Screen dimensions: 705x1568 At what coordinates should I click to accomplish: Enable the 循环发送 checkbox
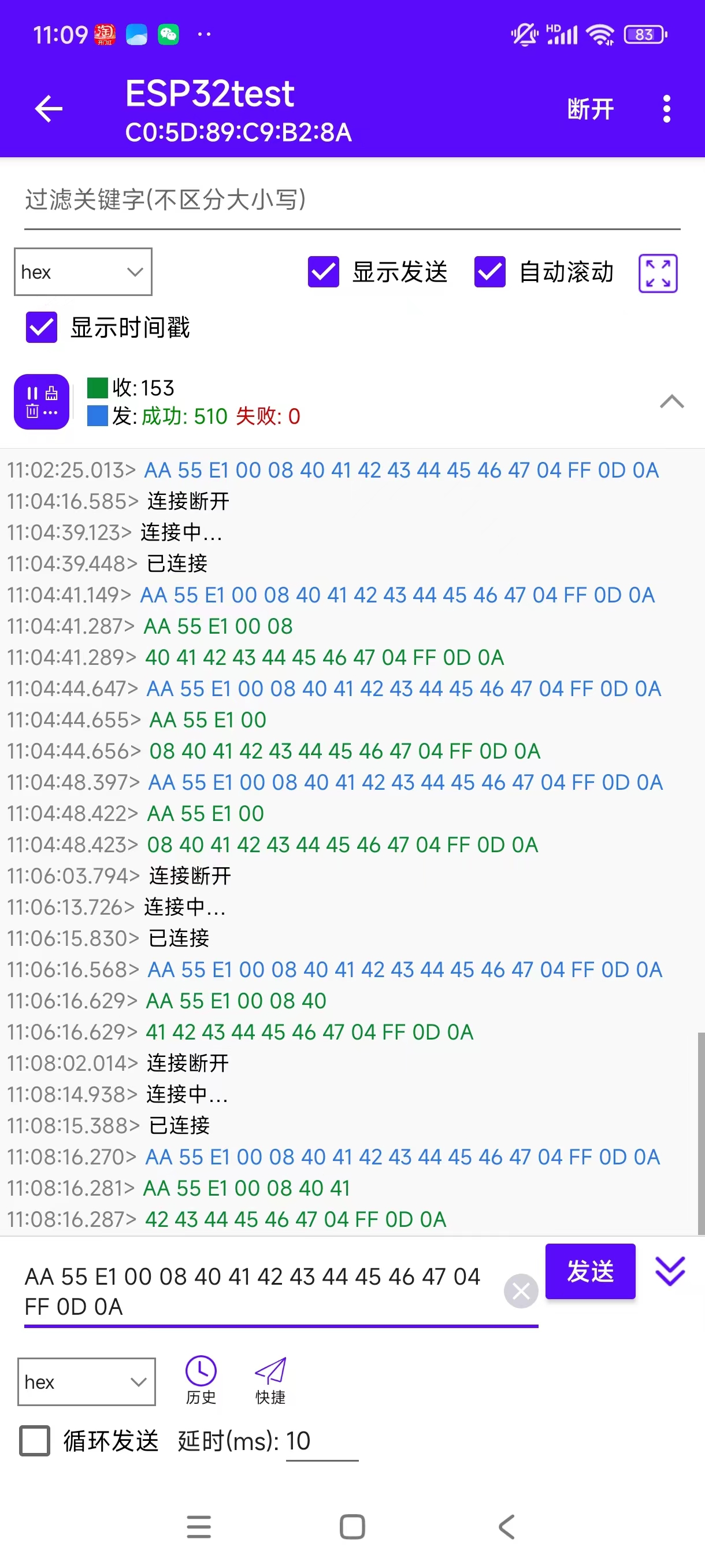[x=35, y=1441]
